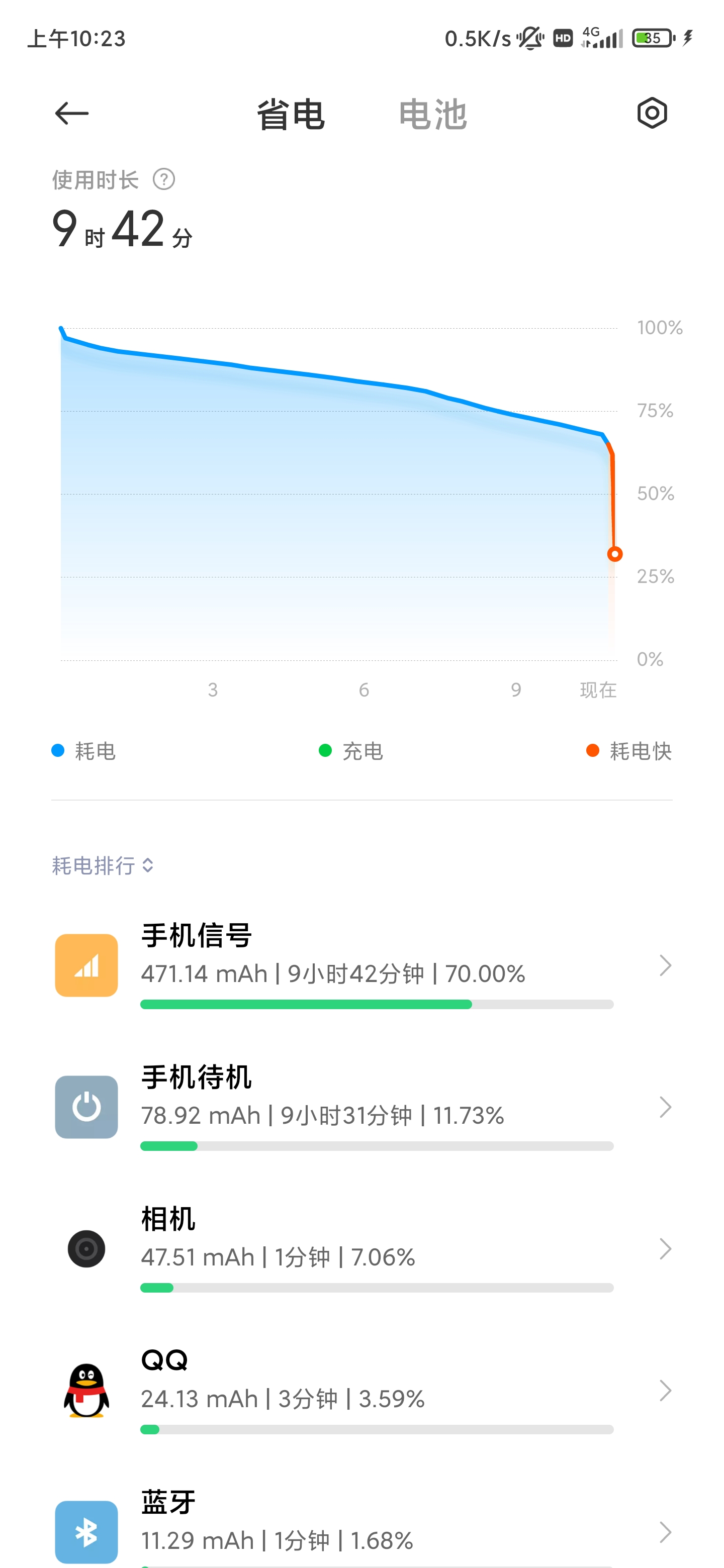Open the help icon next to 使用时长
The image size is (724, 1568).
coord(164,179)
